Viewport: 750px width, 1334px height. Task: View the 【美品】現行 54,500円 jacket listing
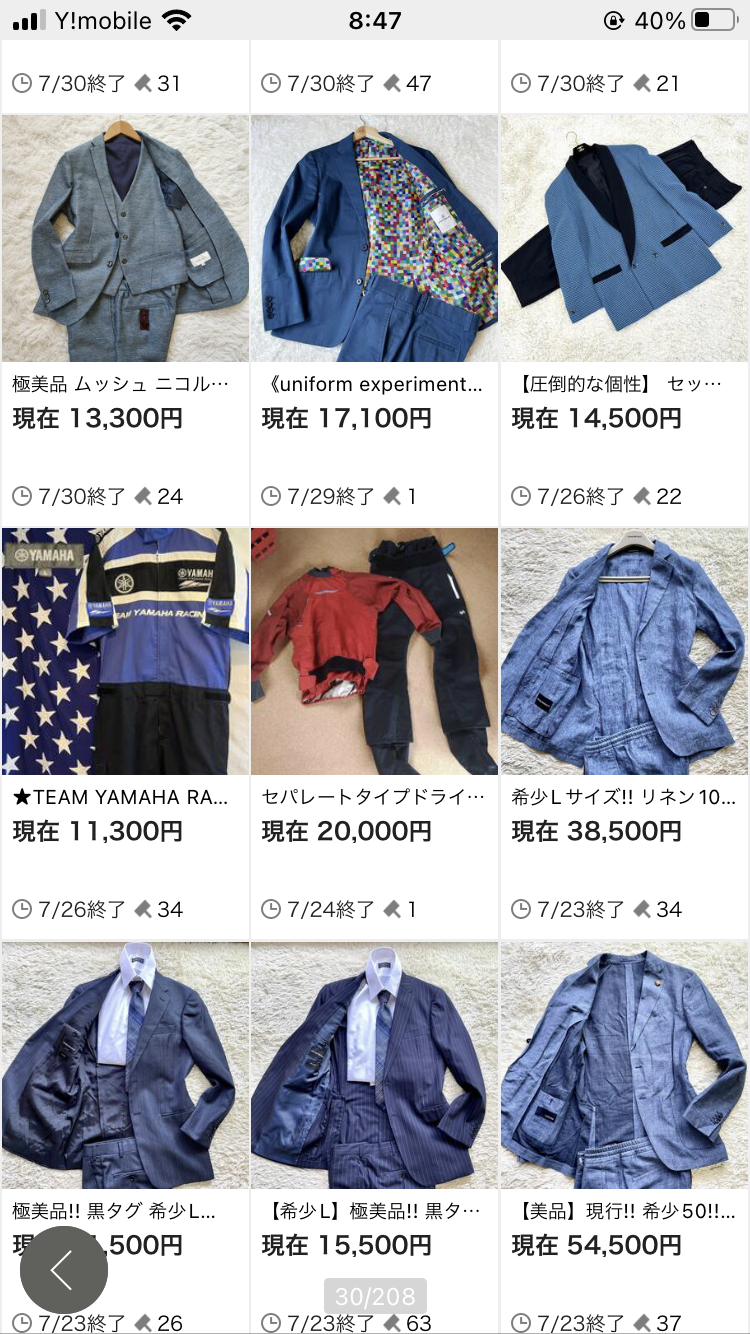click(624, 1064)
